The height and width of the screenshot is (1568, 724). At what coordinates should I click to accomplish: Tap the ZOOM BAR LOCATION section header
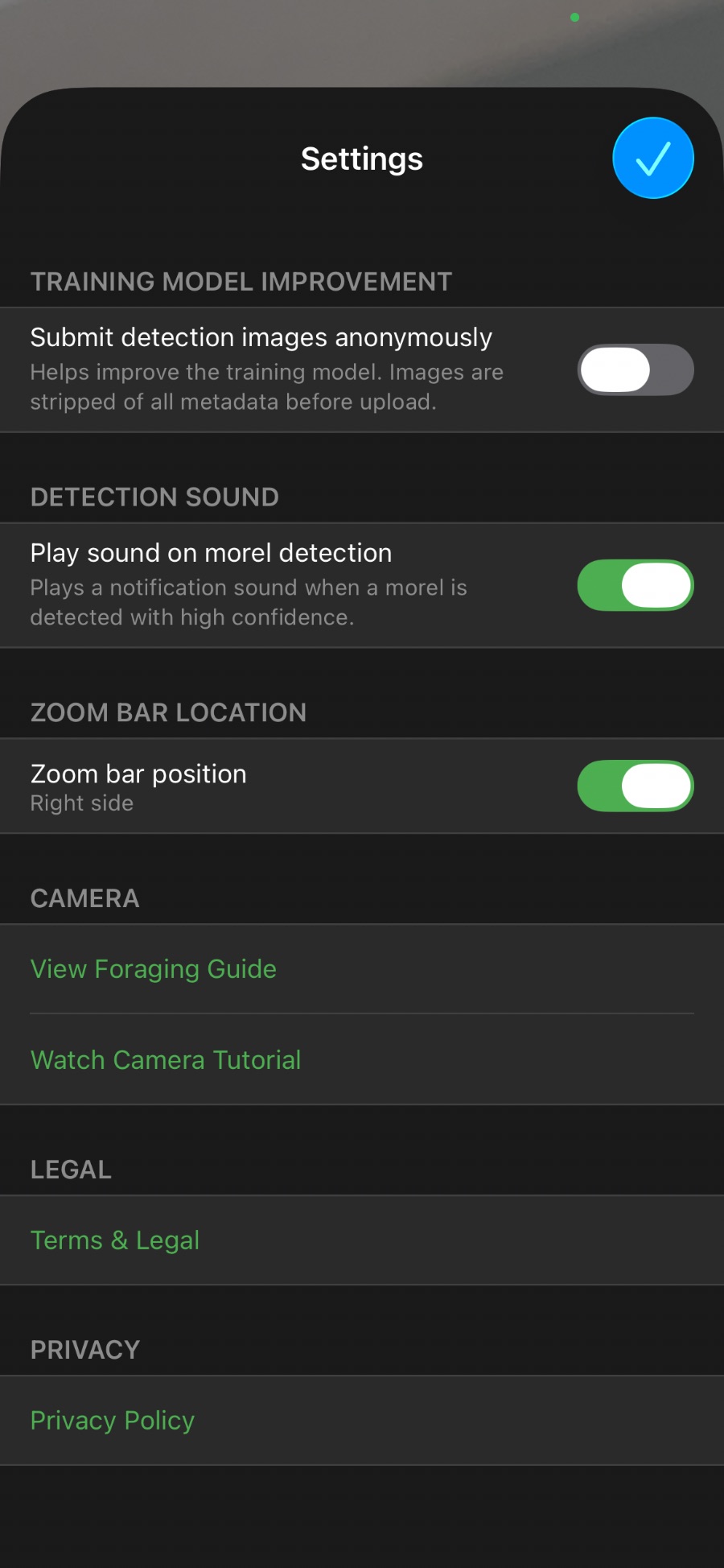point(168,712)
